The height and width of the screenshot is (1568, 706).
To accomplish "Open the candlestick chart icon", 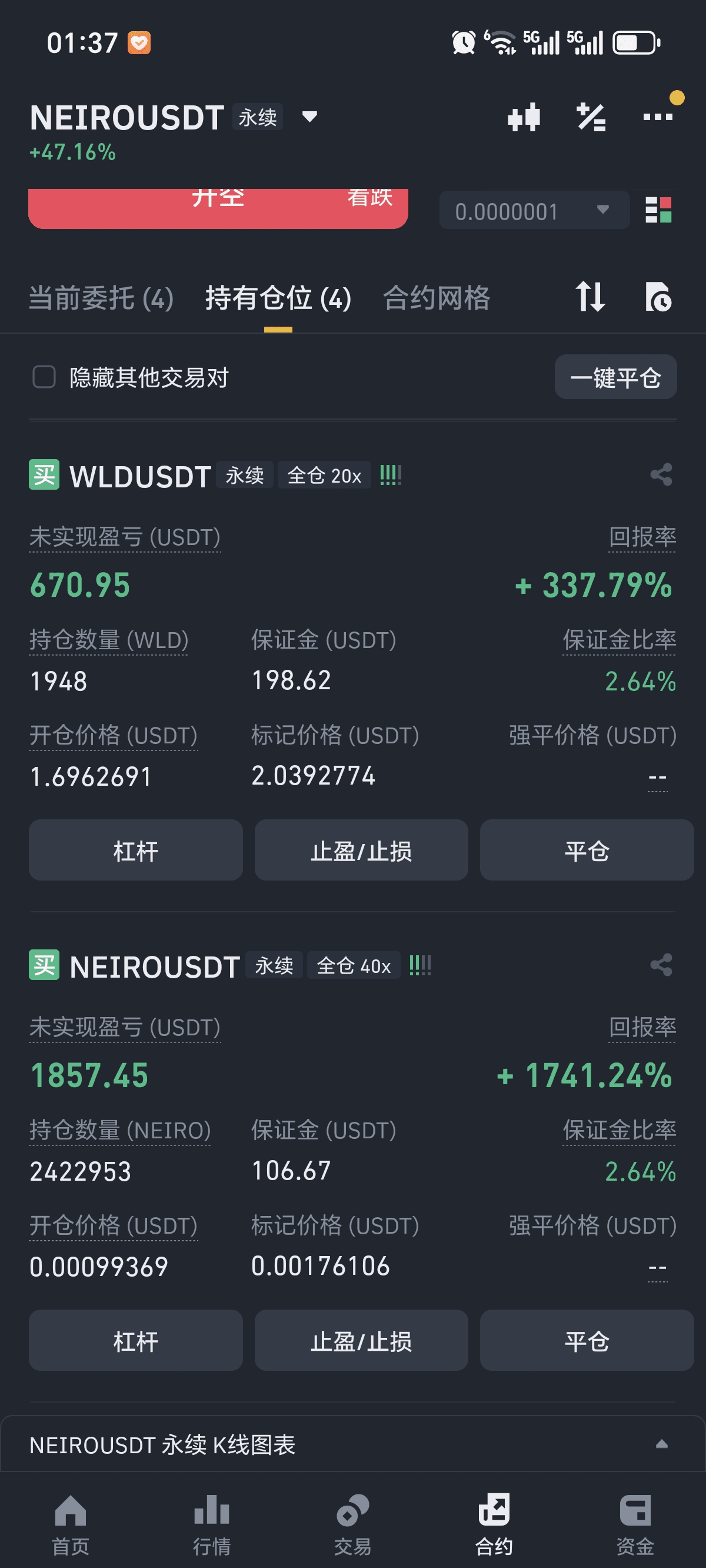I will click(524, 117).
